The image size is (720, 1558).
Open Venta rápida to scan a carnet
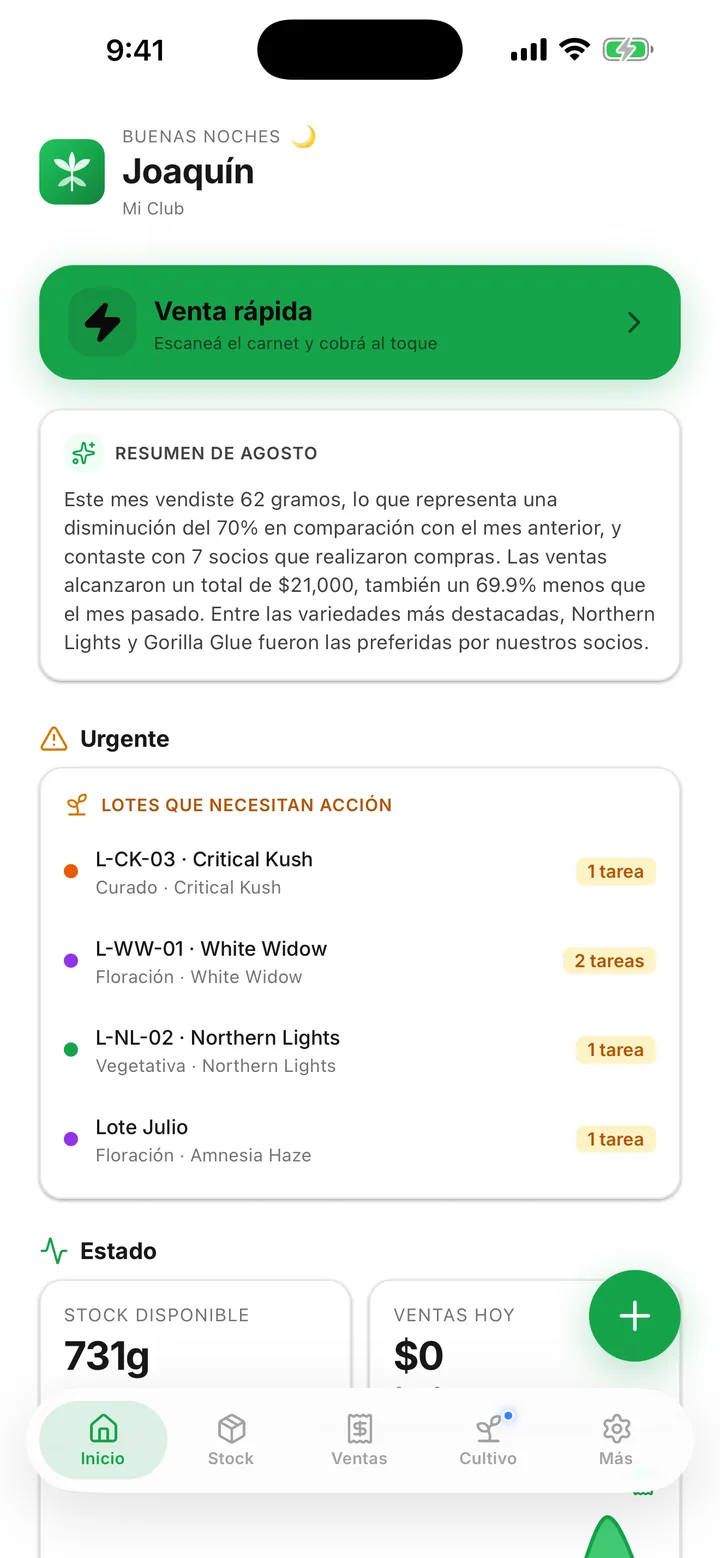pos(360,322)
